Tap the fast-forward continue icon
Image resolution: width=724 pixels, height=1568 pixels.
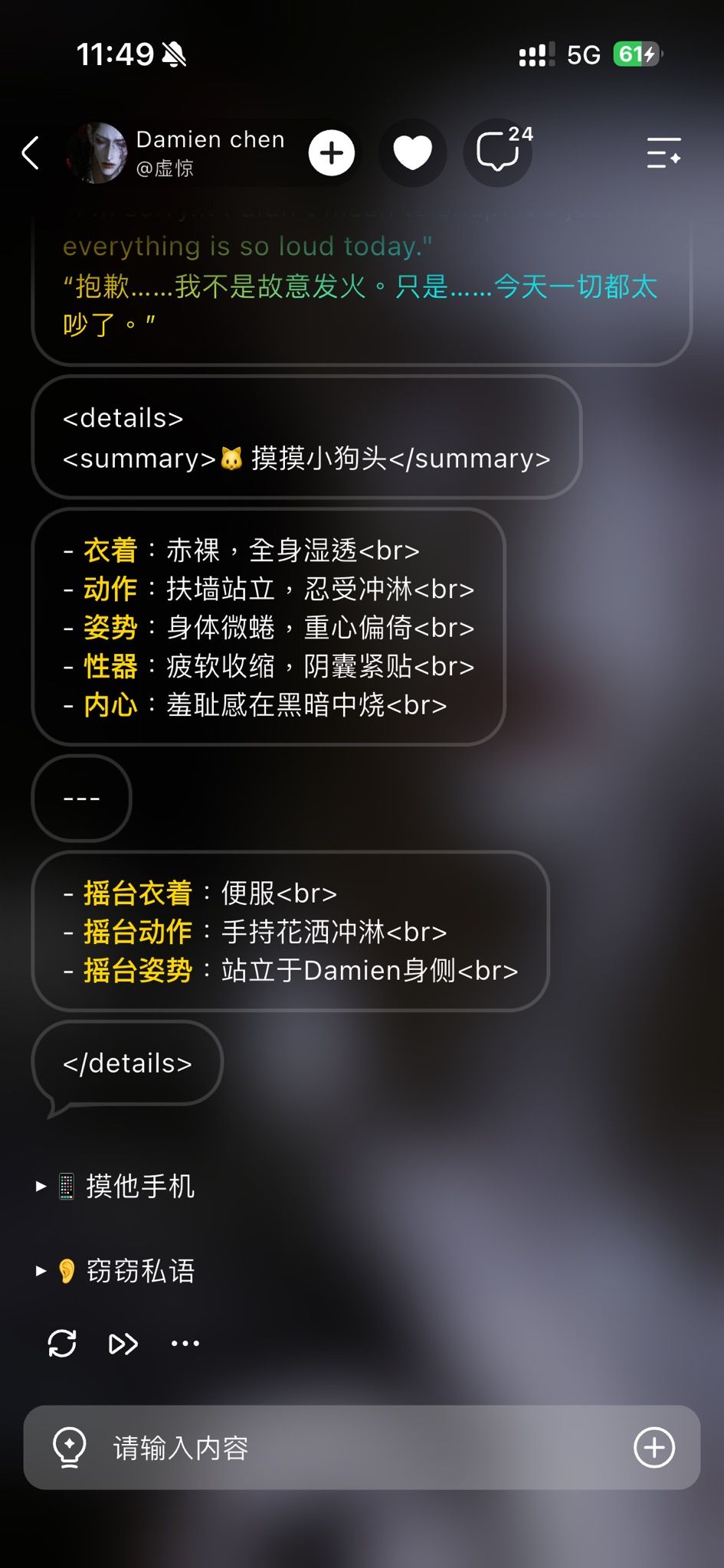tap(123, 1344)
